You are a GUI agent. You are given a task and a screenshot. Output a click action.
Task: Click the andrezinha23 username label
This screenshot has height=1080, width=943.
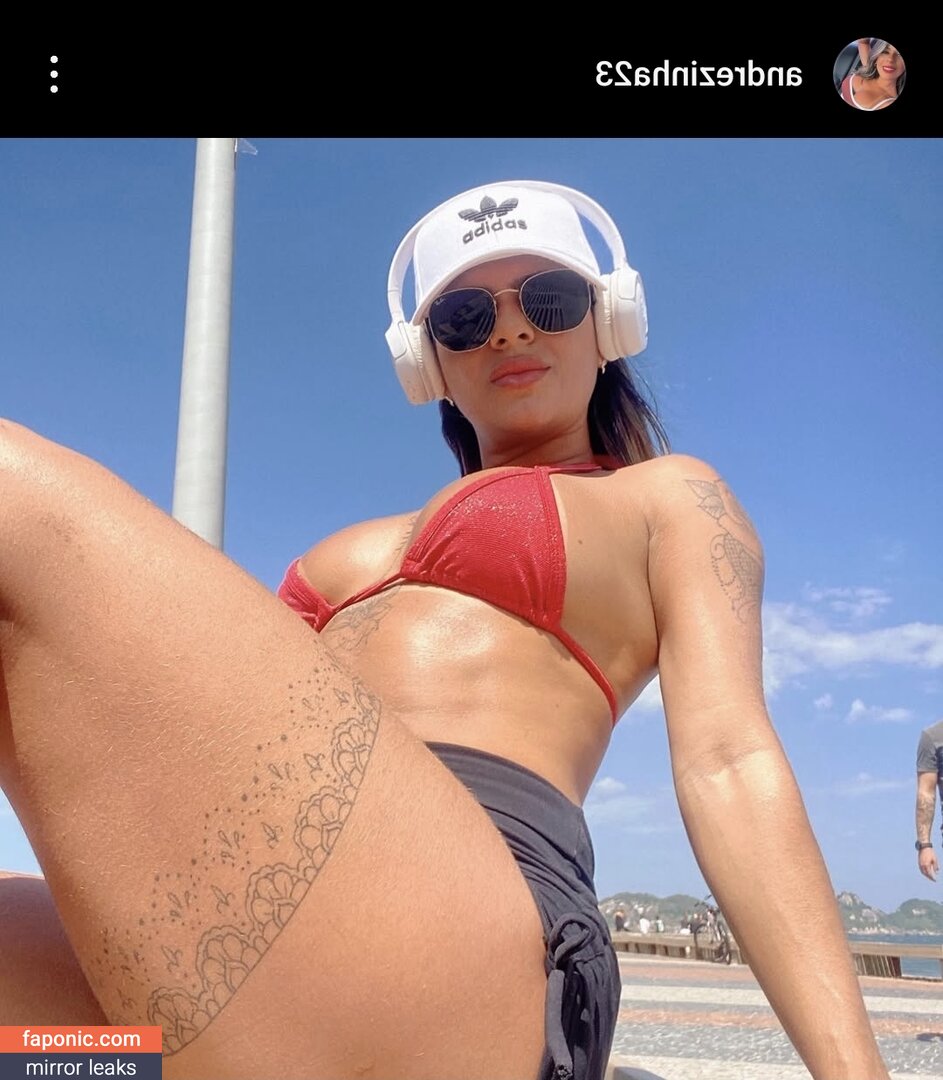click(700, 76)
